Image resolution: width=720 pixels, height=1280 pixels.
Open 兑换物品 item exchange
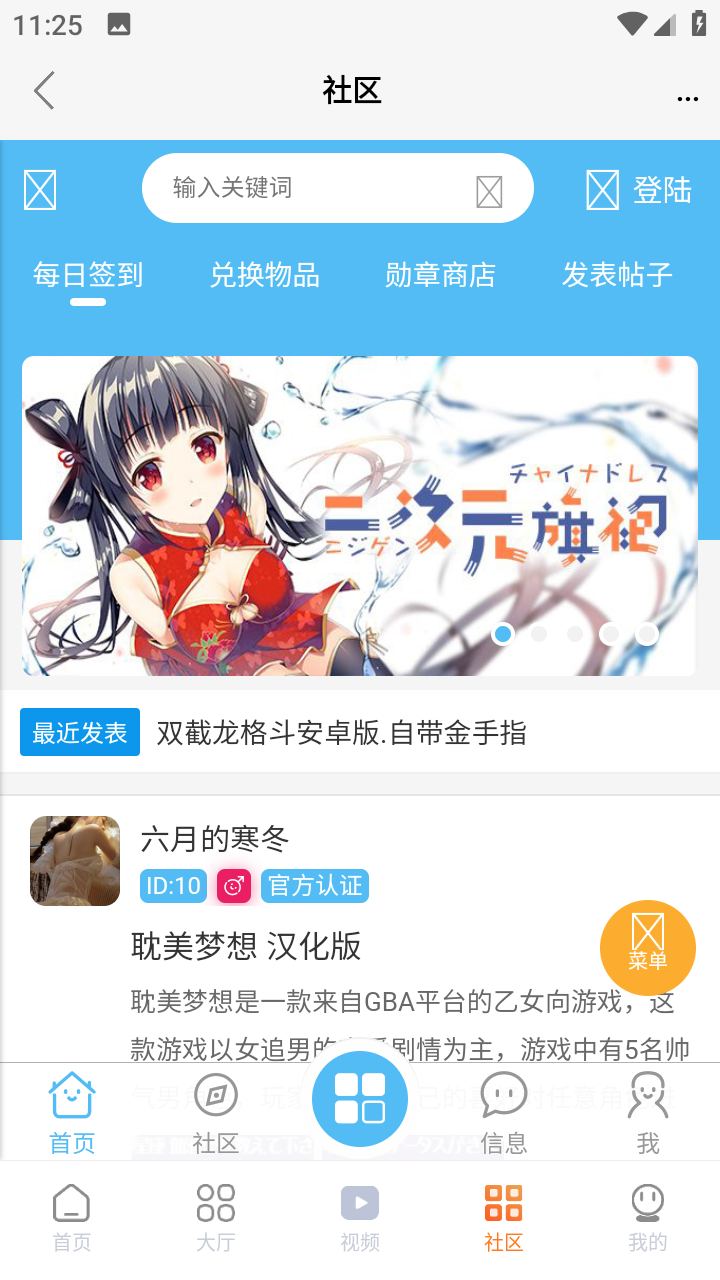click(265, 275)
